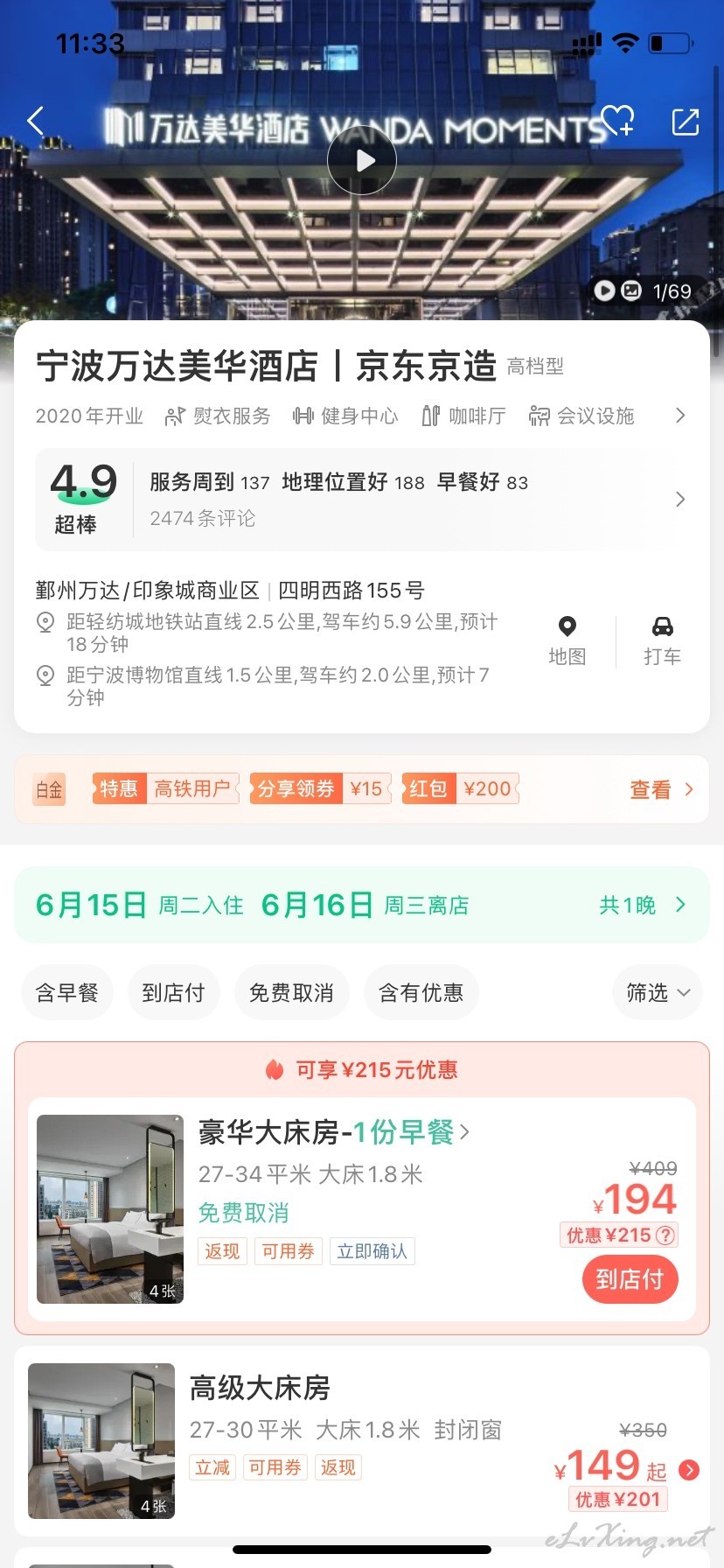Open the 1/69 photo gallery counter
This screenshot has width=724, height=1568.
coord(643,290)
